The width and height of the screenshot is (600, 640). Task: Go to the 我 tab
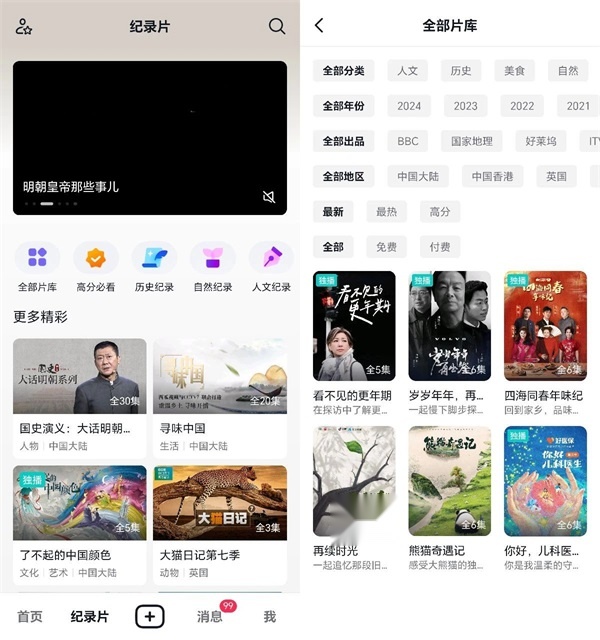tap(269, 616)
